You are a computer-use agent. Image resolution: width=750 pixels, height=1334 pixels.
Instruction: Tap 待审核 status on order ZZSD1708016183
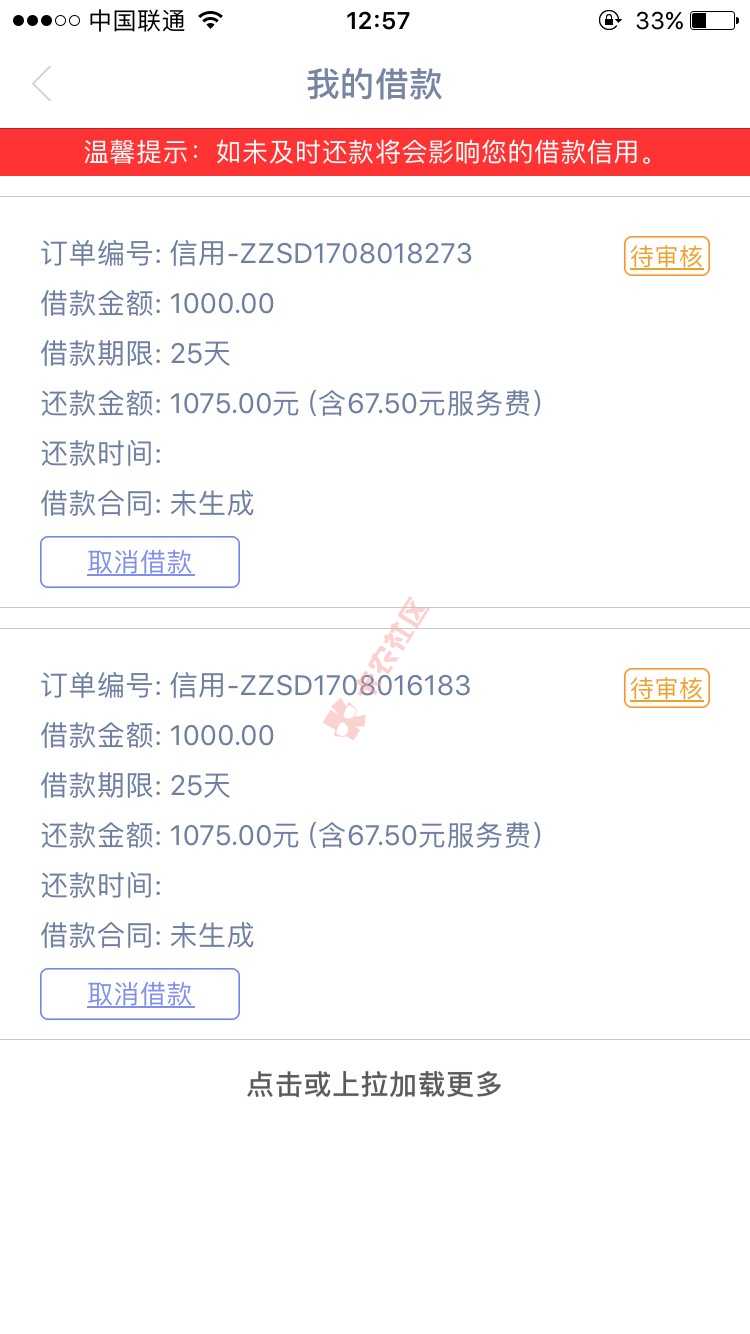[x=666, y=689]
